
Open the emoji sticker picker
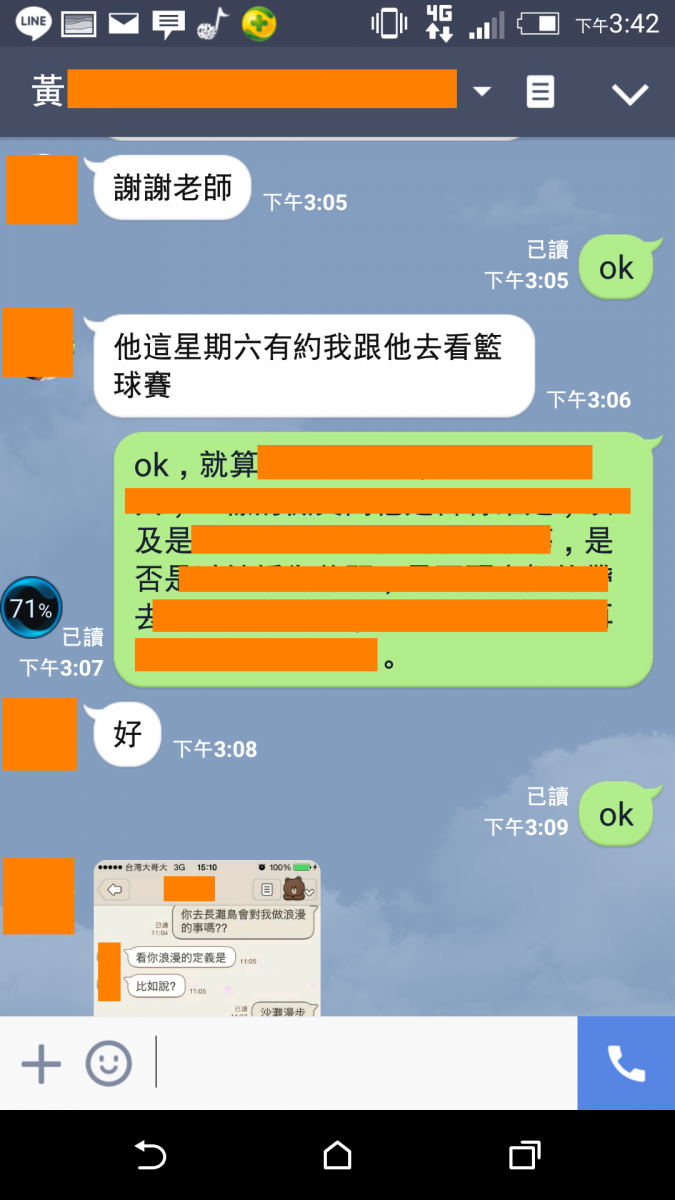click(x=108, y=1063)
